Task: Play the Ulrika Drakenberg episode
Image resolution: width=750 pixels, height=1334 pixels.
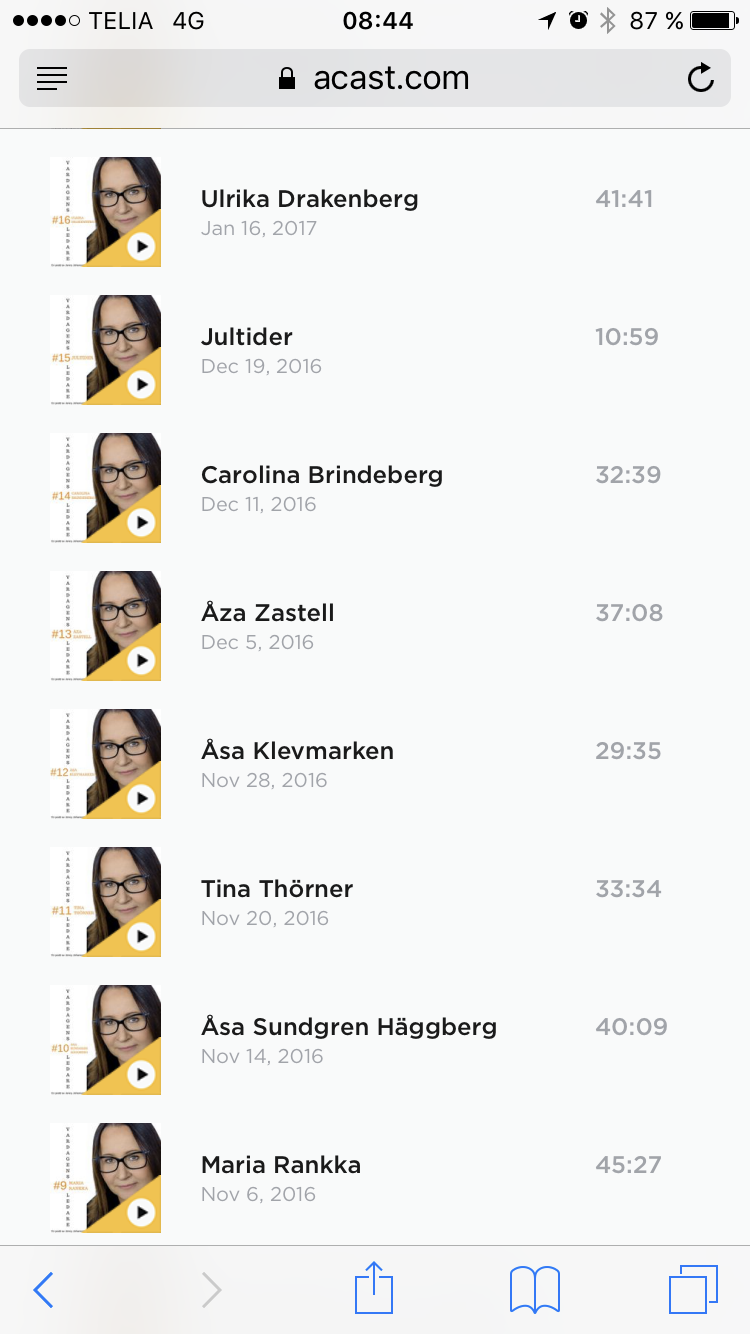Action: (141, 246)
